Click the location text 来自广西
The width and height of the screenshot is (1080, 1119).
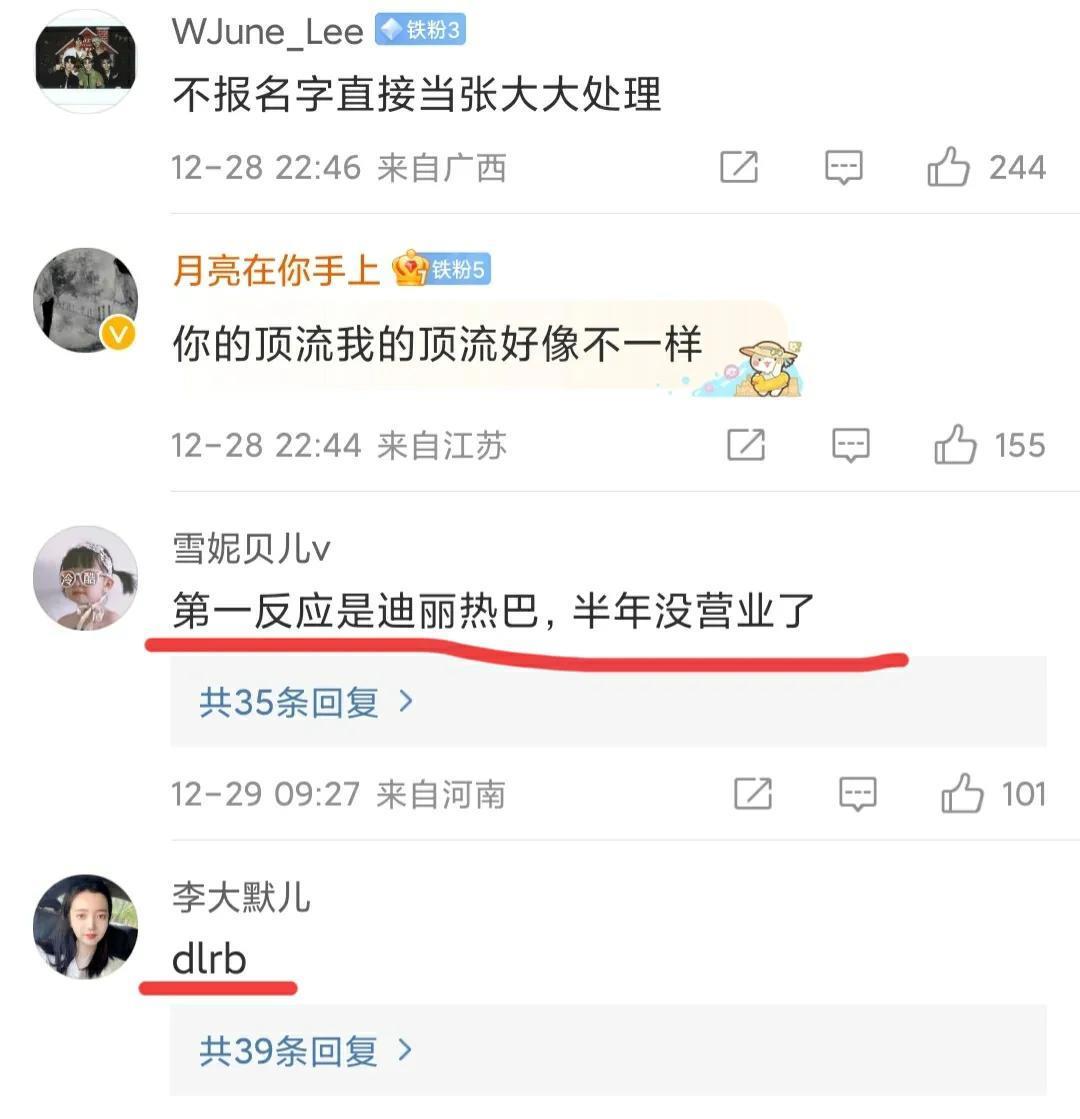442,169
